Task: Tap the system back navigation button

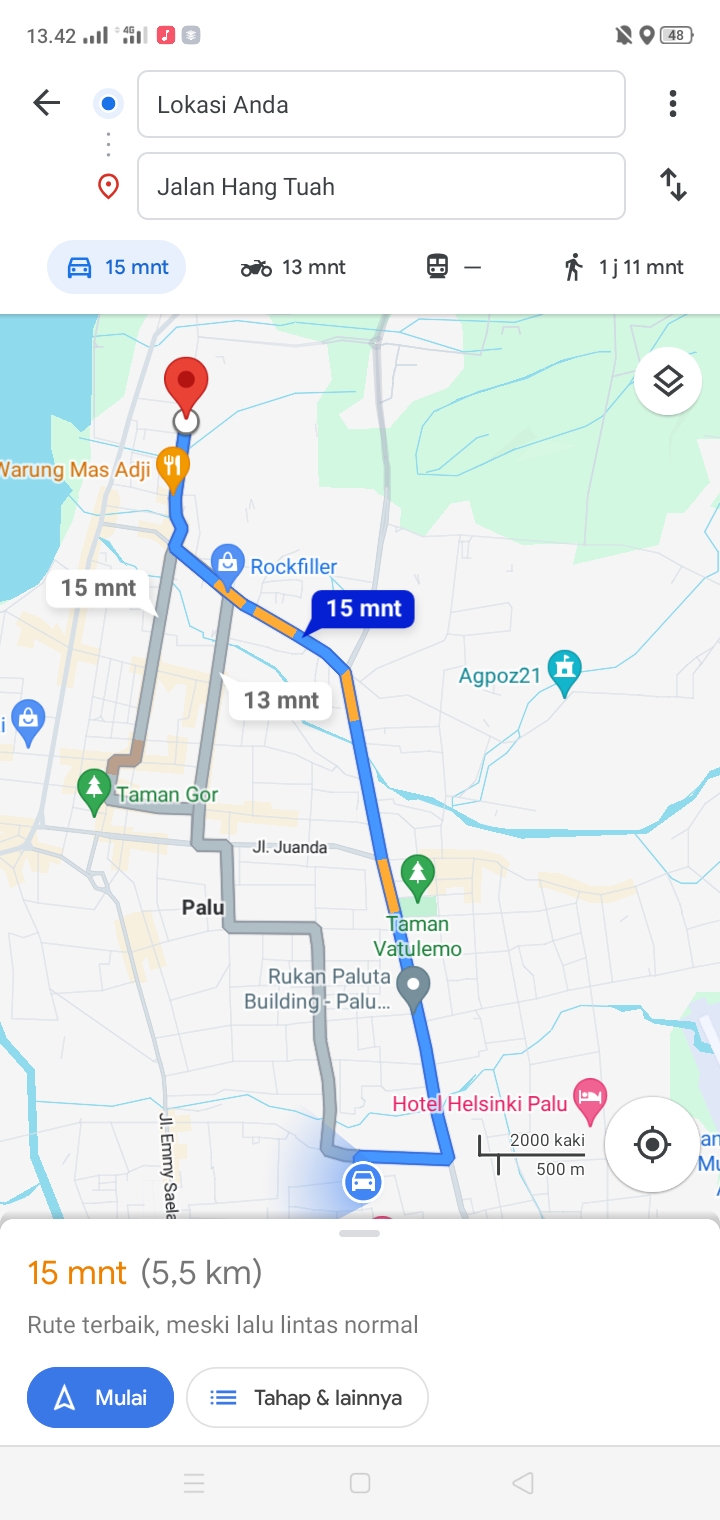Action: coord(522,1483)
